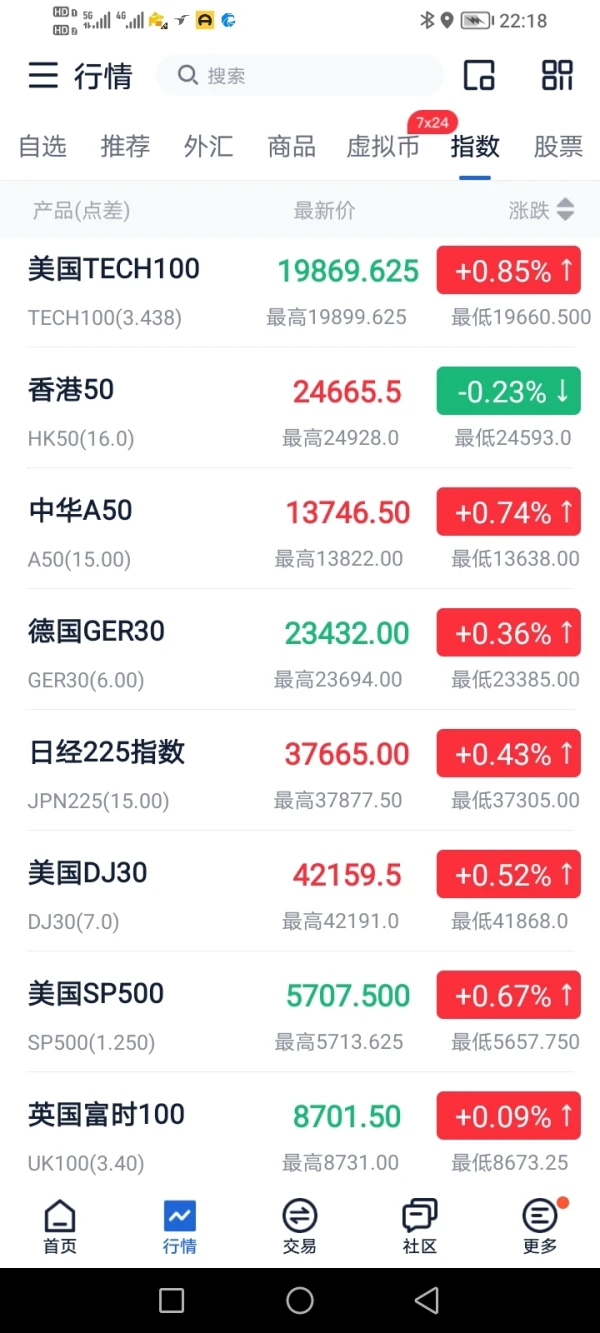Viewport: 600px width, 1333px height.
Task: Open 社区 in bottom navigation
Action: 420,1226
